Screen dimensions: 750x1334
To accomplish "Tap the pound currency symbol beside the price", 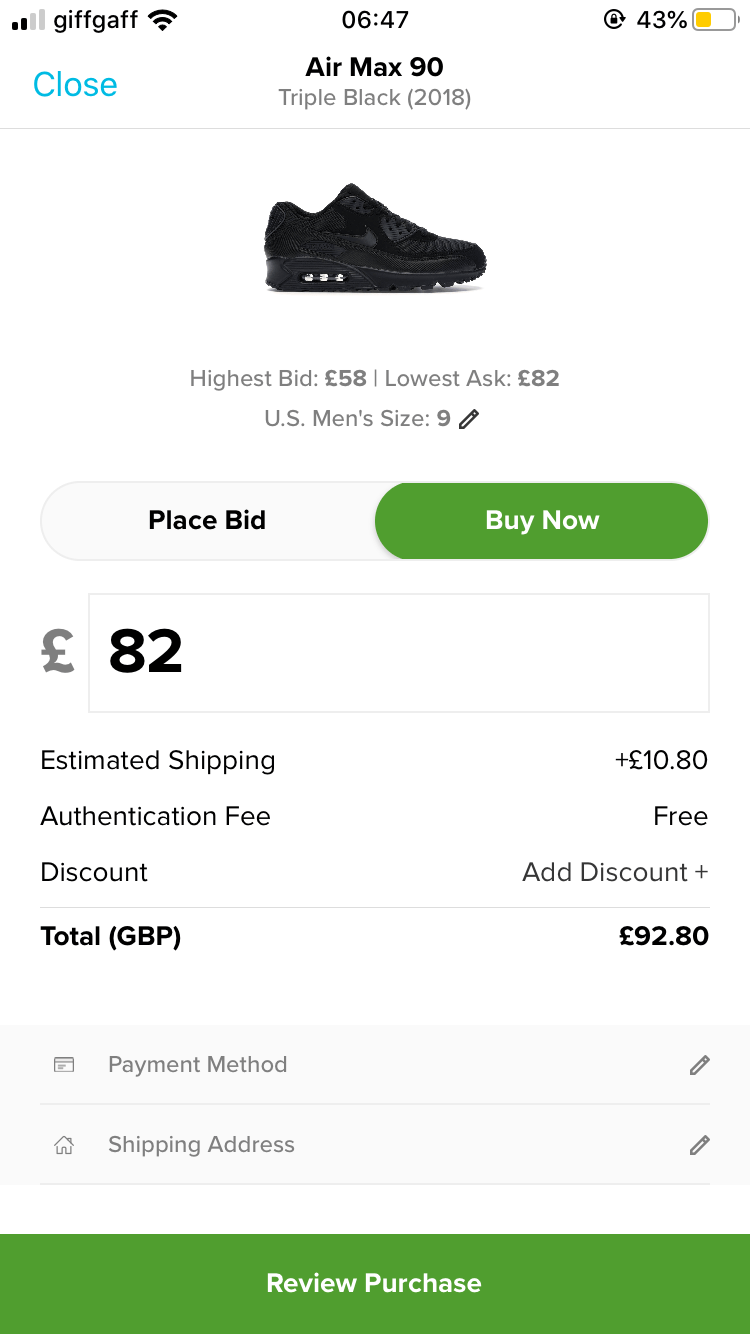I will pos(58,652).
